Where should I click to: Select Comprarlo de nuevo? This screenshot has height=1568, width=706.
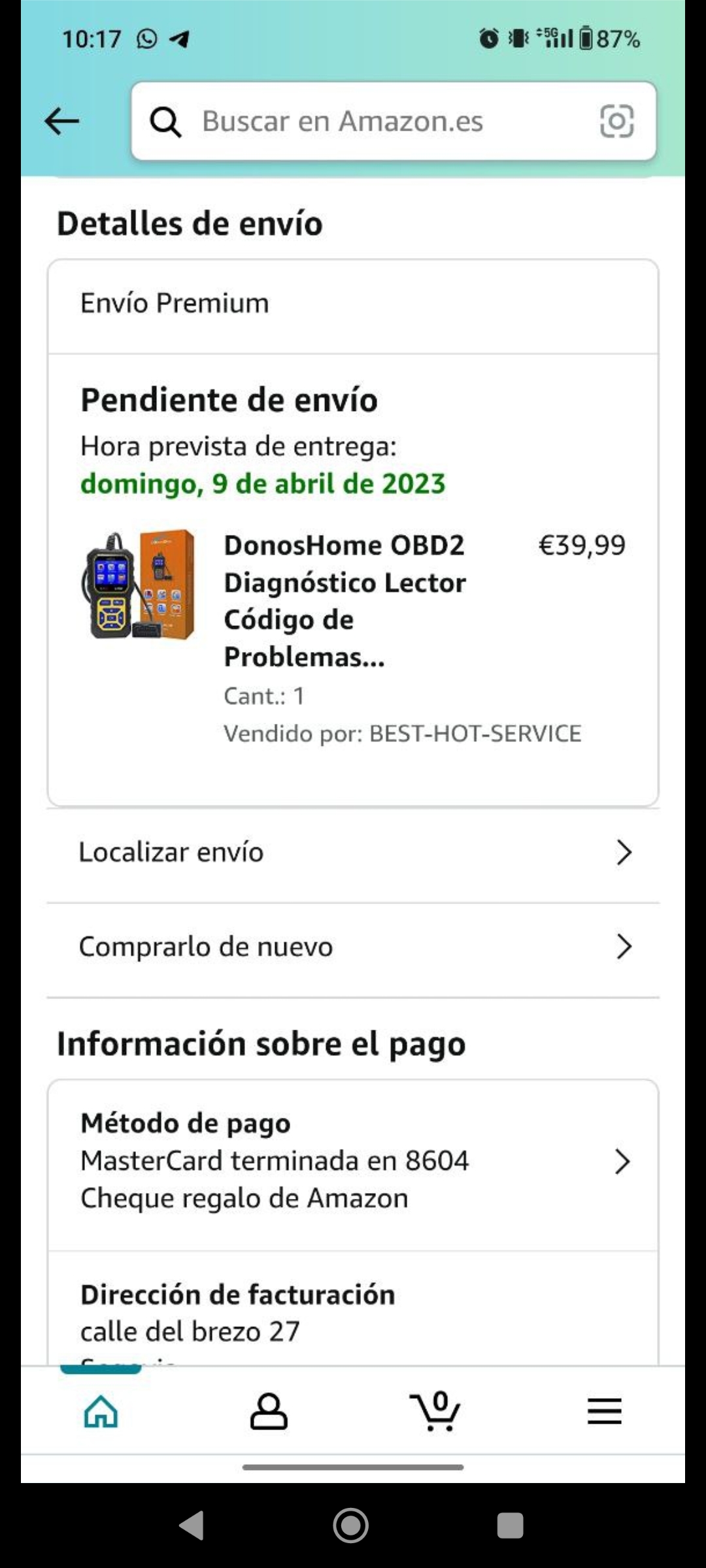353,947
